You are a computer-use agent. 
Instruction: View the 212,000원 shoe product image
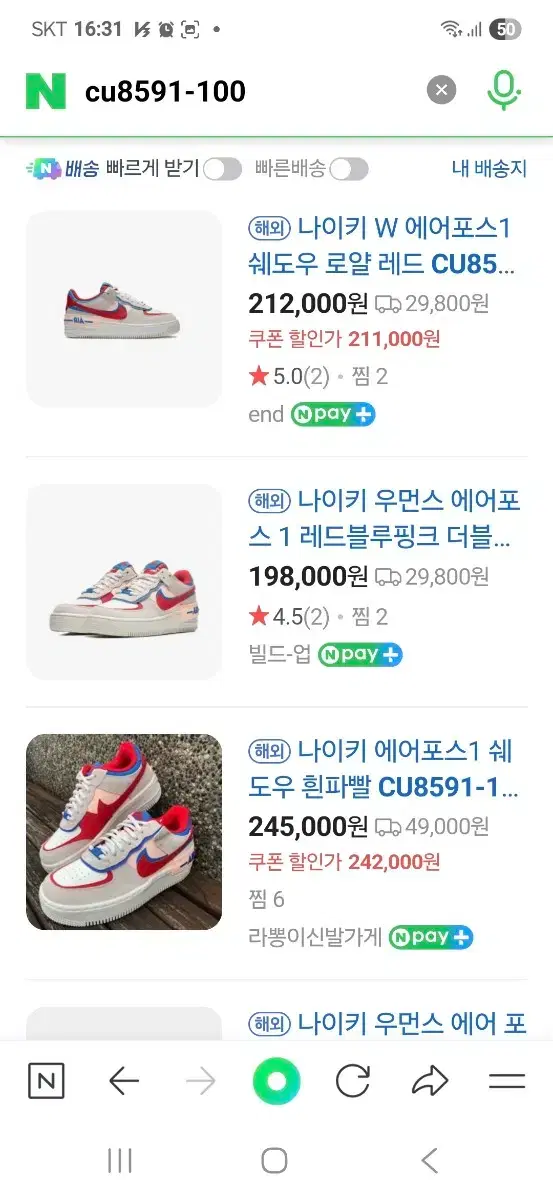click(124, 309)
